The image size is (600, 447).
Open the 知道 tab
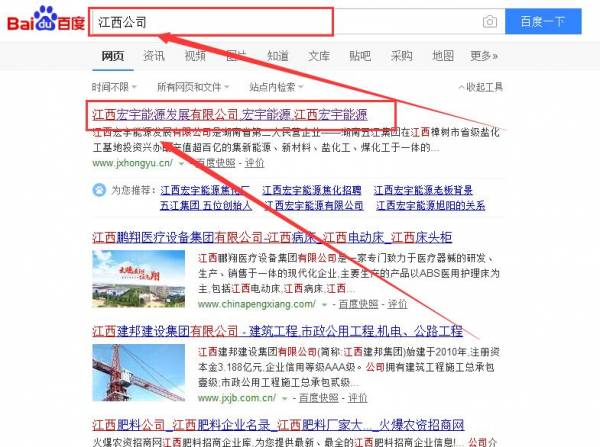pos(278,56)
